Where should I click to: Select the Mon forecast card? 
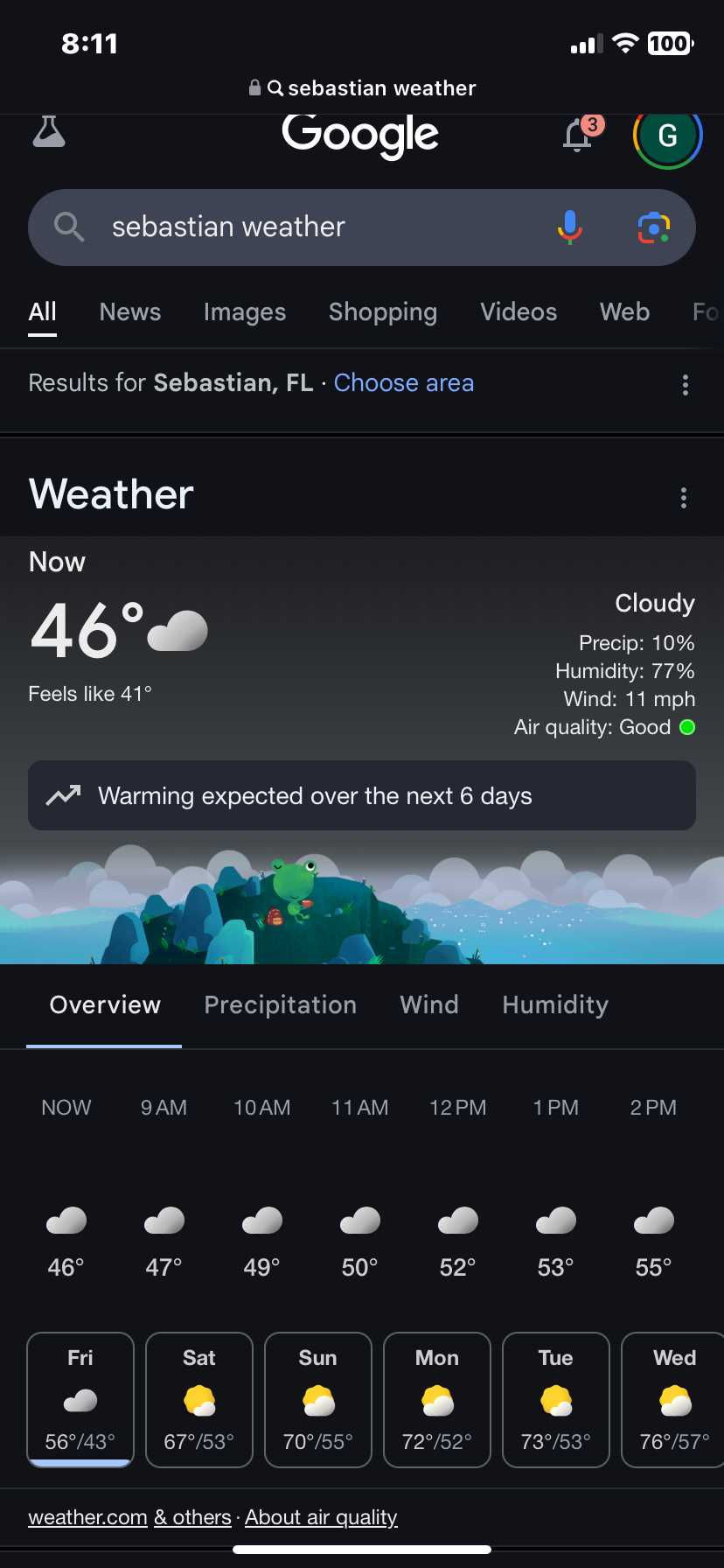click(x=437, y=1400)
